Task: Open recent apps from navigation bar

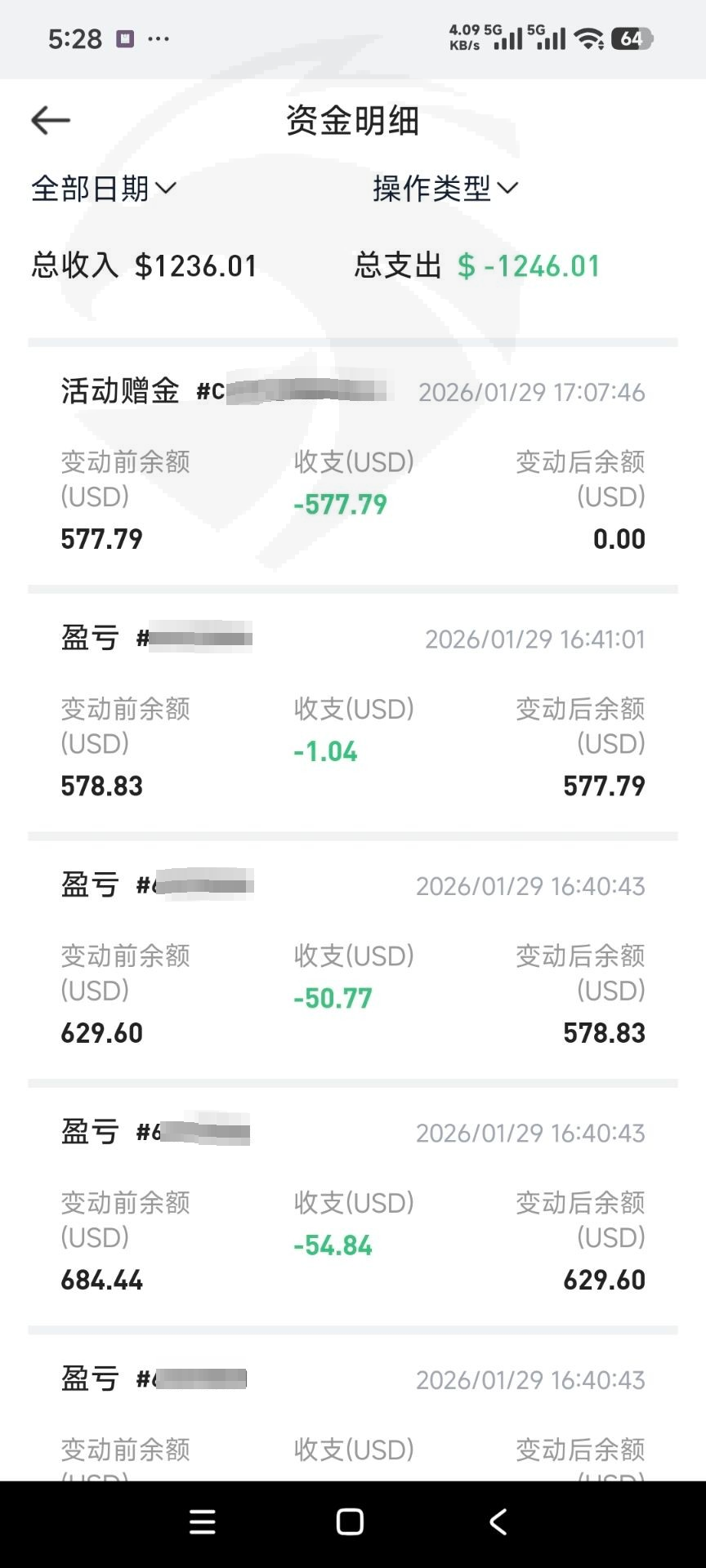Action: pos(202,1522)
